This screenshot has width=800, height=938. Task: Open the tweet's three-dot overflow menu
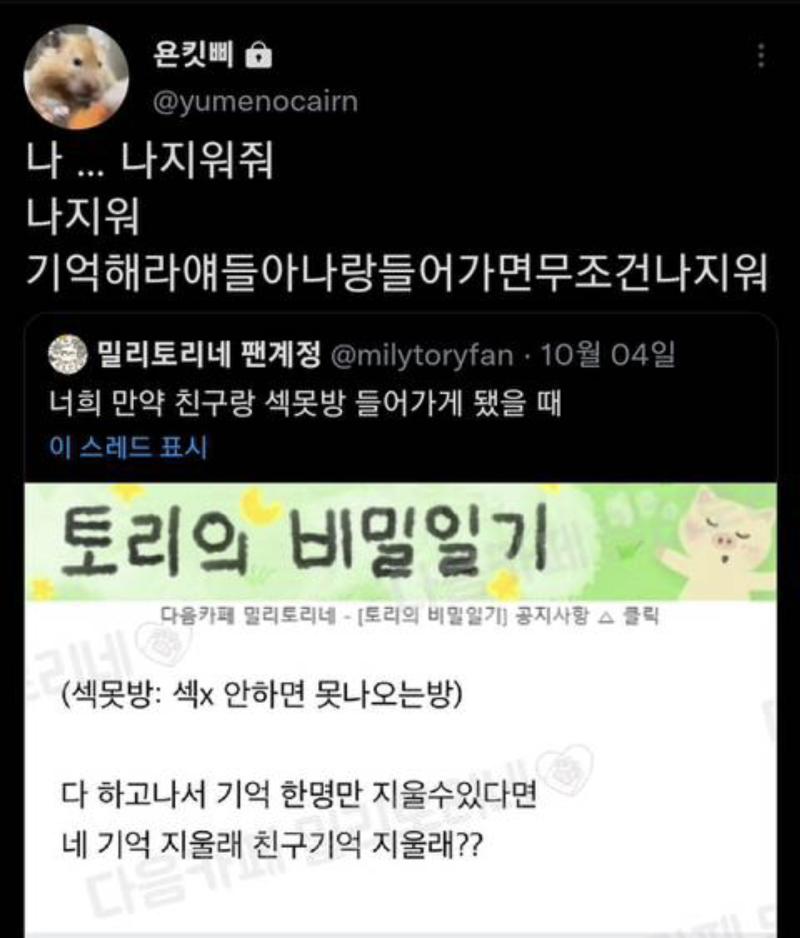tap(763, 56)
